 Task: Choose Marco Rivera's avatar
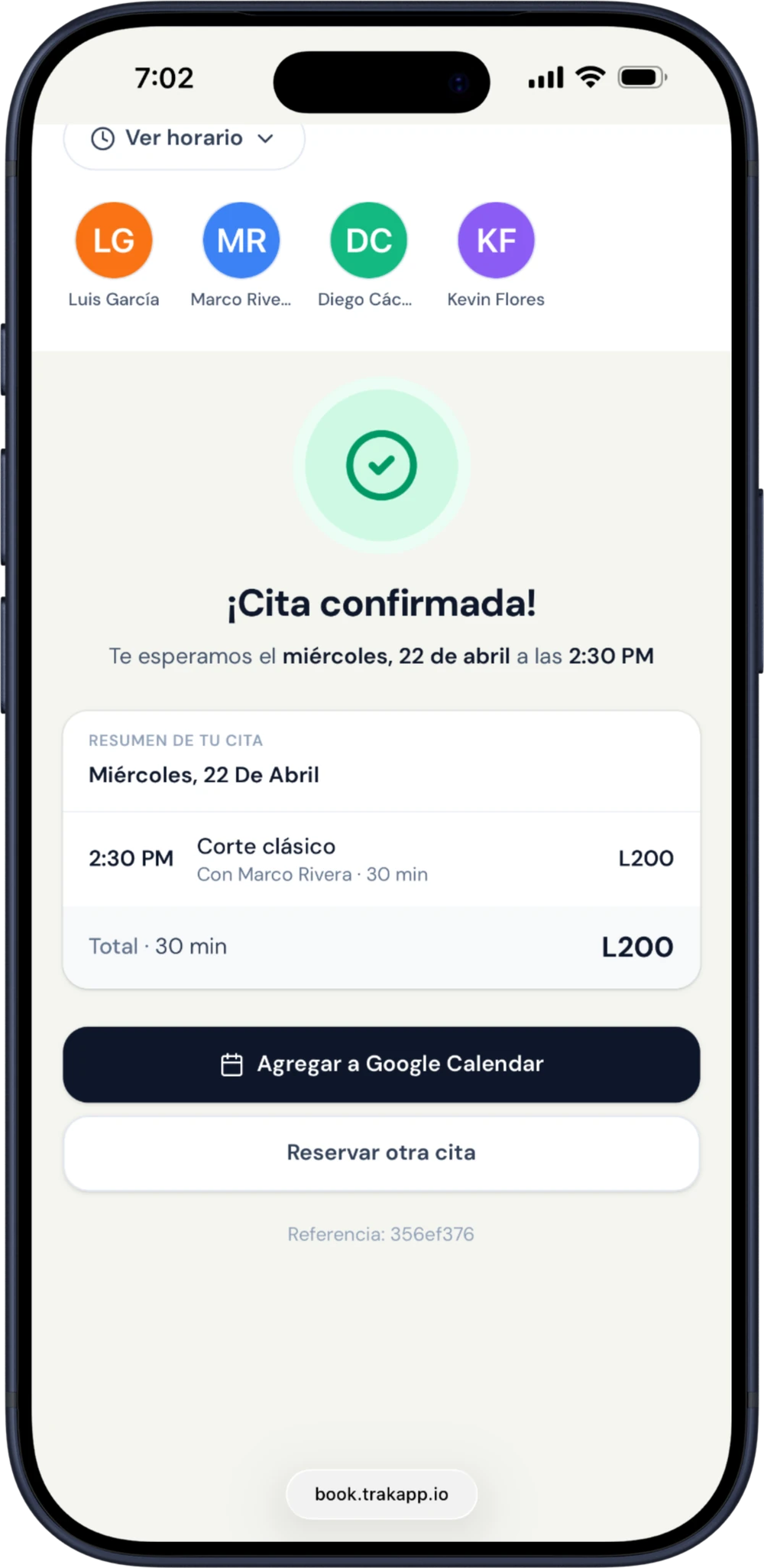click(x=241, y=241)
